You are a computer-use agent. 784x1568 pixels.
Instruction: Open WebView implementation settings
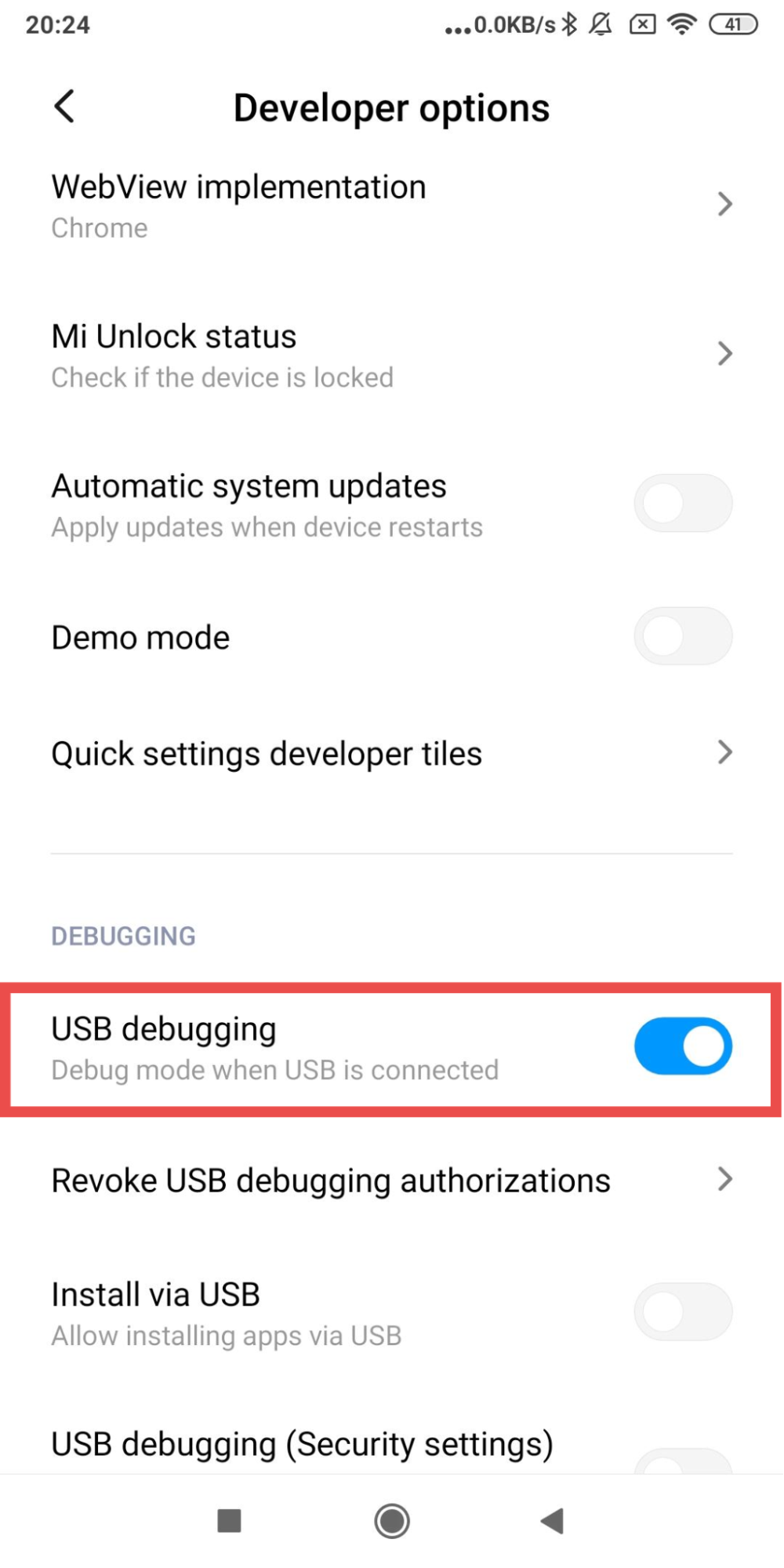pyautogui.click(x=392, y=206)
